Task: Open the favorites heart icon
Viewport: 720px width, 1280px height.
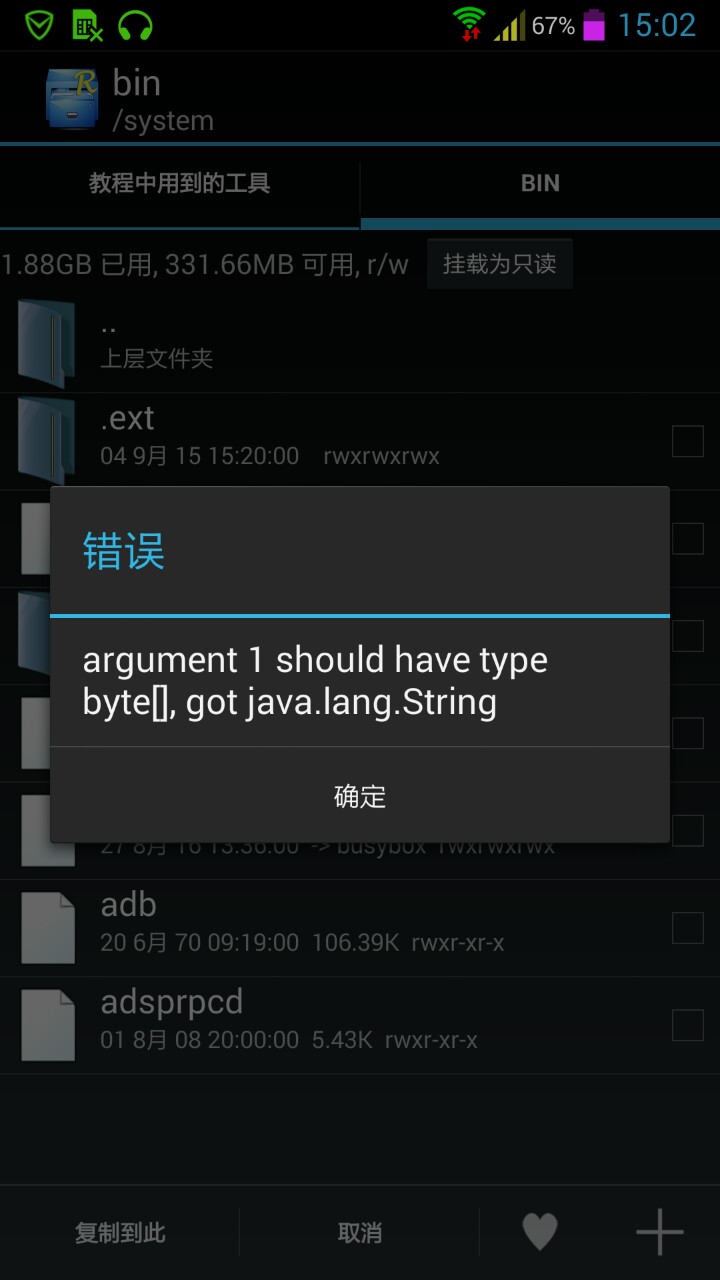Action: pos(540,1232)
